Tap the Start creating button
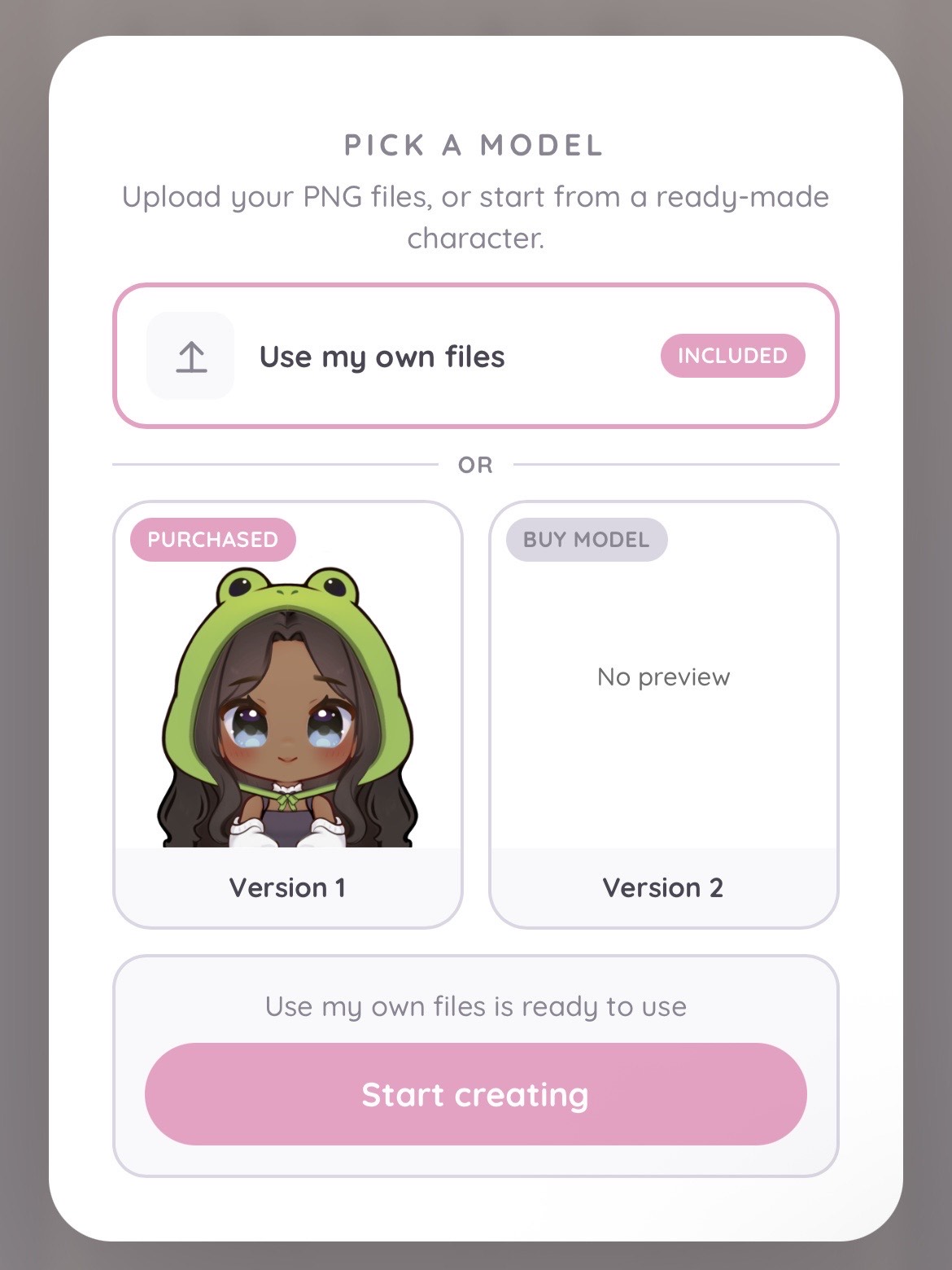Image resolution: width=952 pixels, height=1270 pixels. (475, 1094)
